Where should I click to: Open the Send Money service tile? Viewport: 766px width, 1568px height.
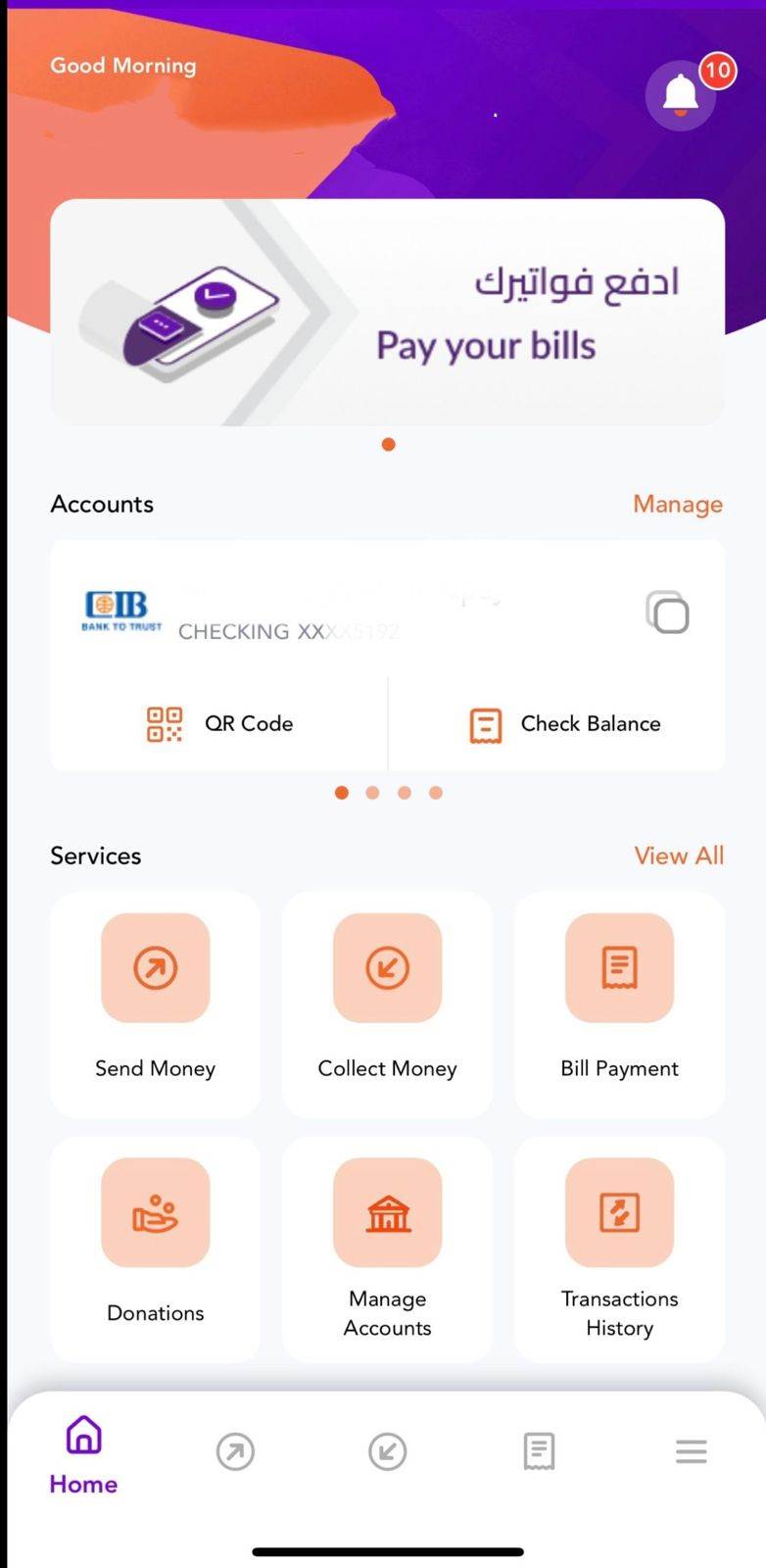click(156, 1004)
